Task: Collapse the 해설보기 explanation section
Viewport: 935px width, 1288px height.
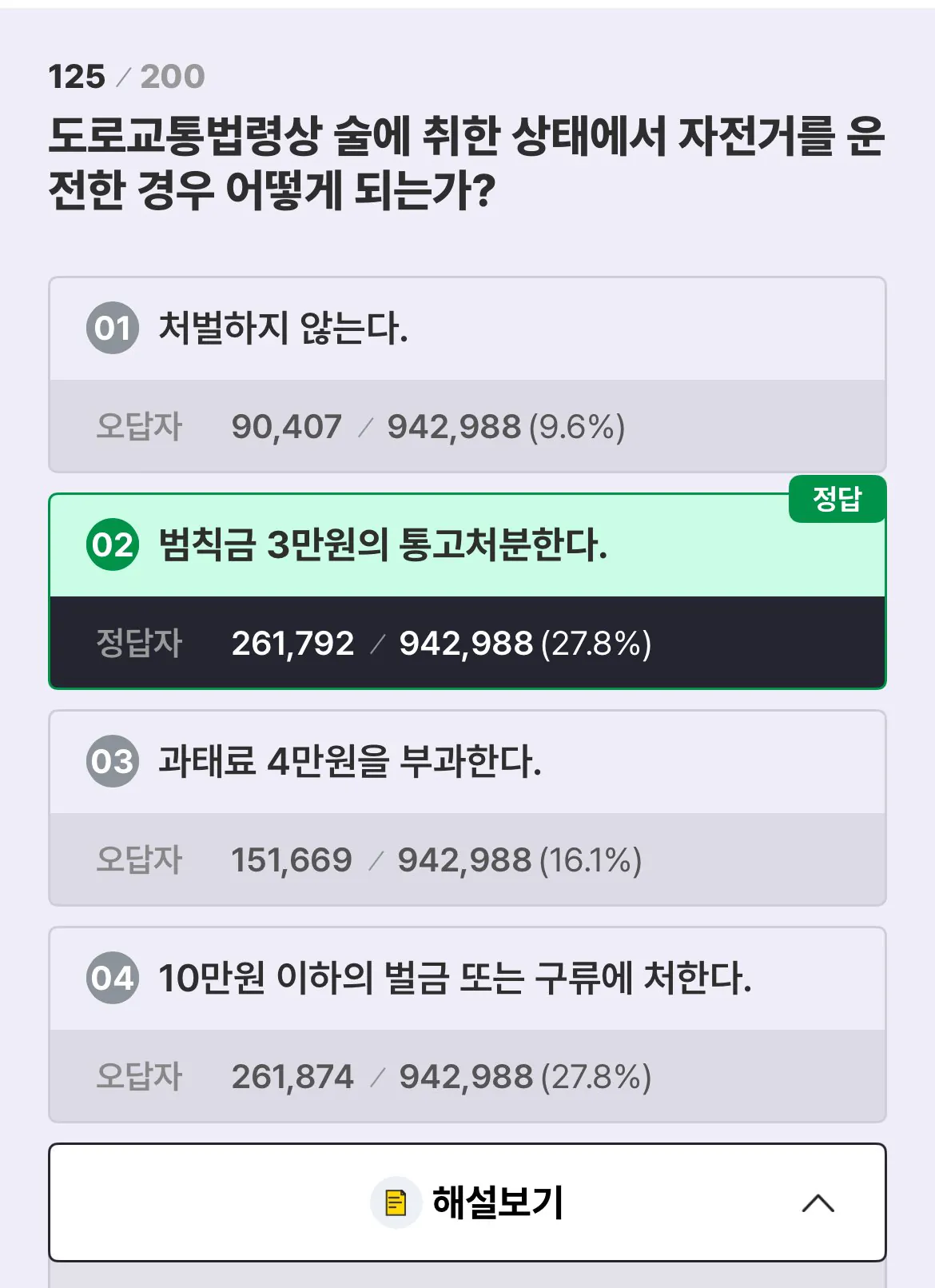Action: point(818,1202)
